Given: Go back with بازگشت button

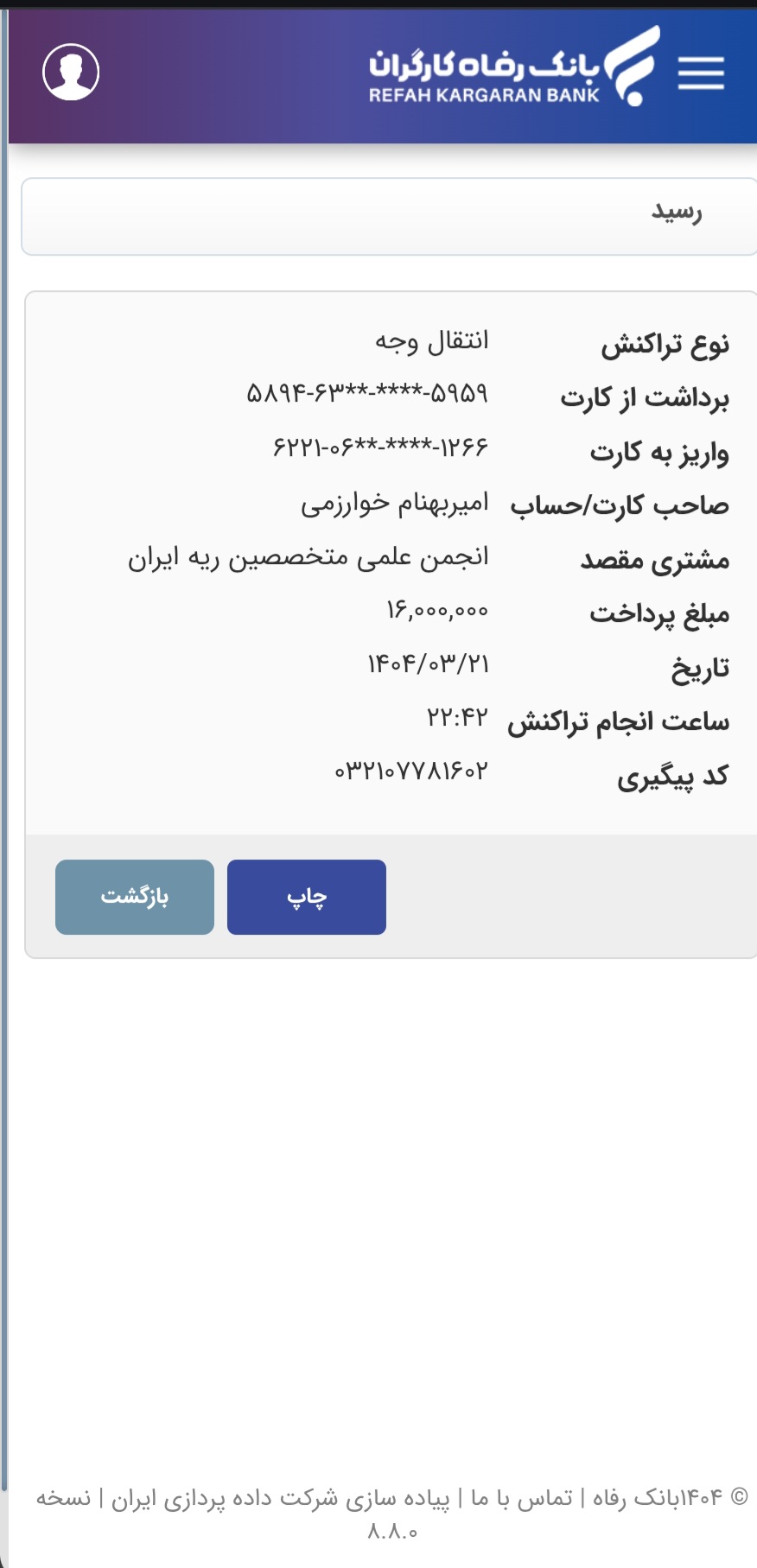Looking at the screenshot, I should 135,897.
